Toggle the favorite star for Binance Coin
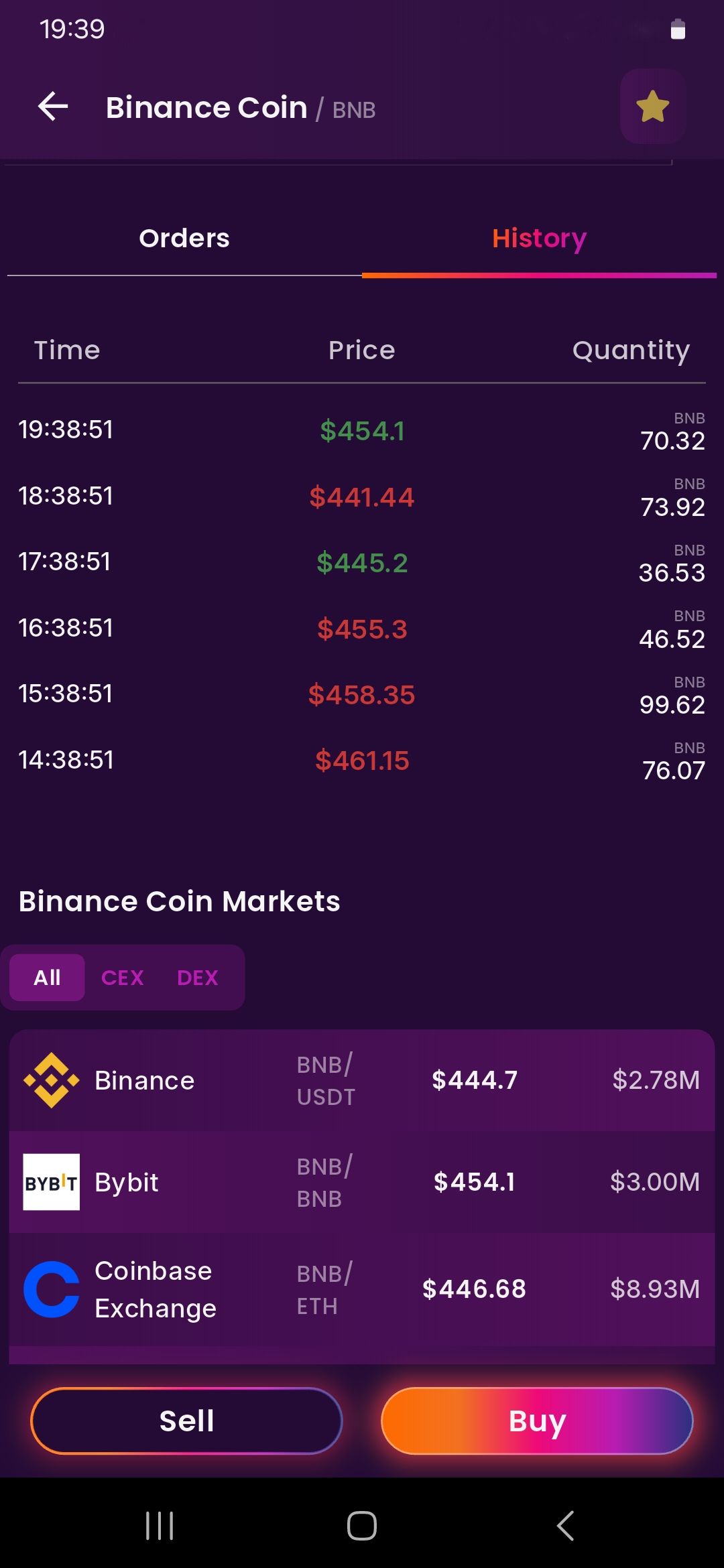This screenshot has width=724, height=1568. pos(652,107)
